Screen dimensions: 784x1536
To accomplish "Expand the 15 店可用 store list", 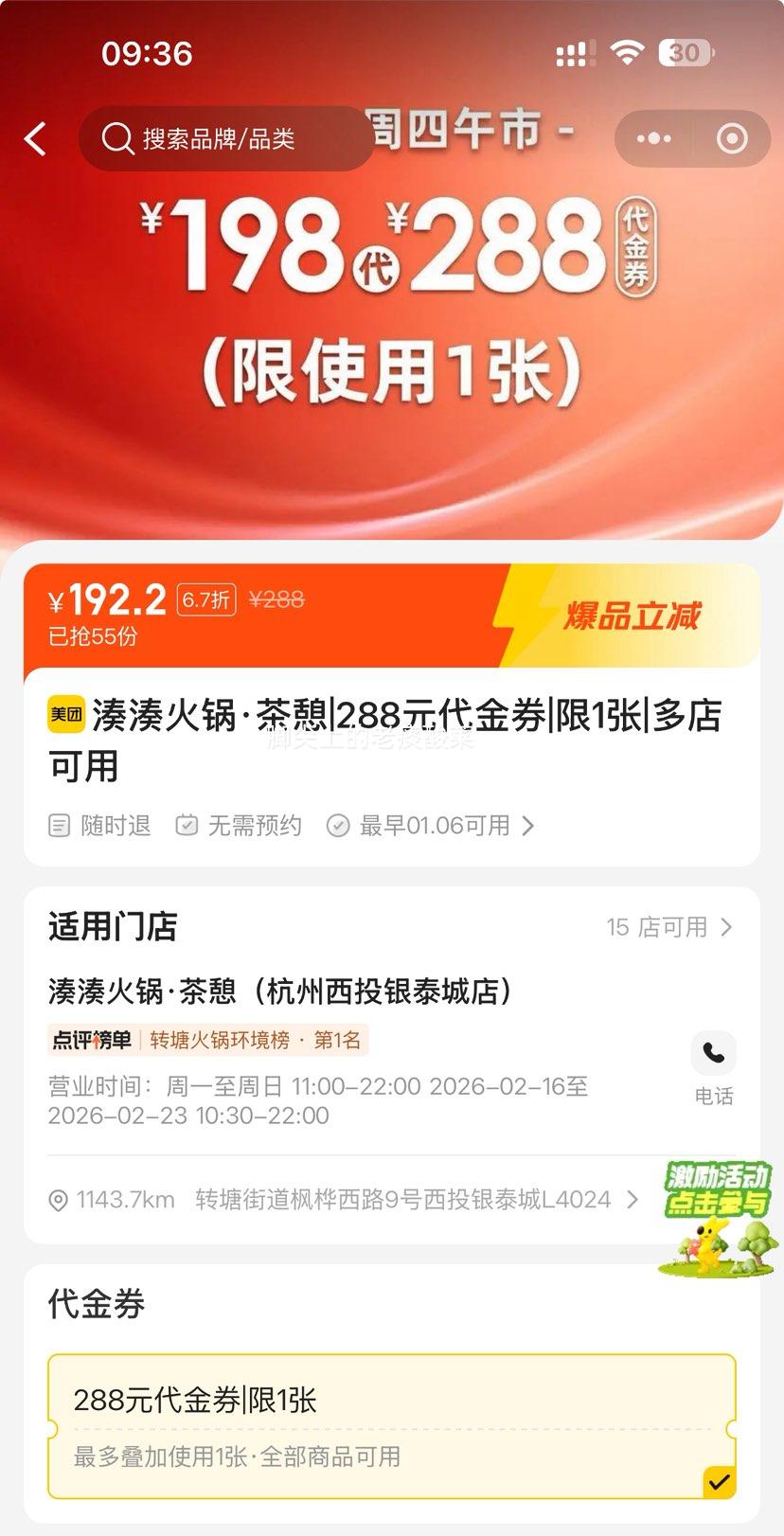I will click(668, 927).
